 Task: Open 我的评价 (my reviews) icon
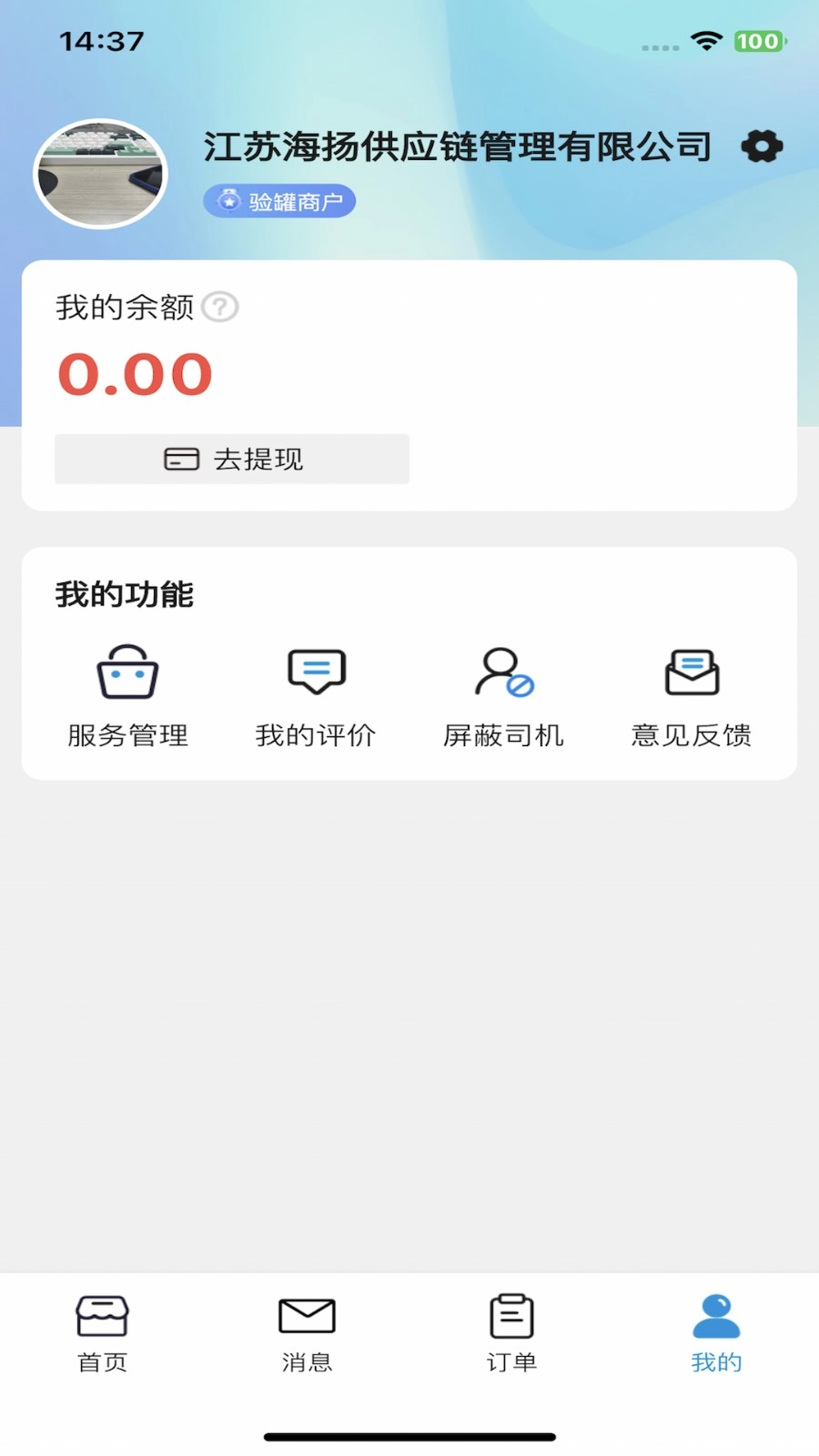tap(316, 693)
